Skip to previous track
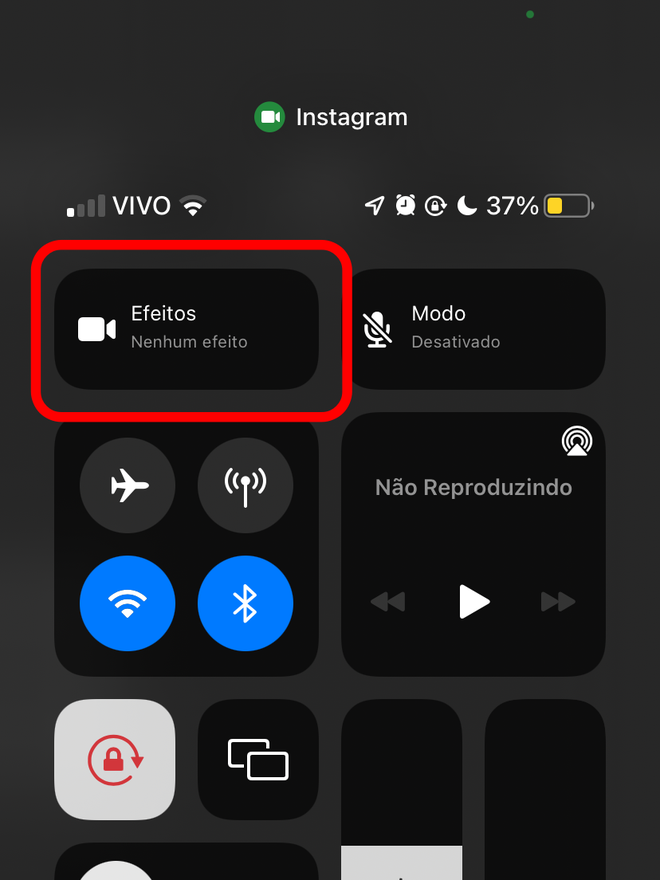 click(x=388, y=602)
